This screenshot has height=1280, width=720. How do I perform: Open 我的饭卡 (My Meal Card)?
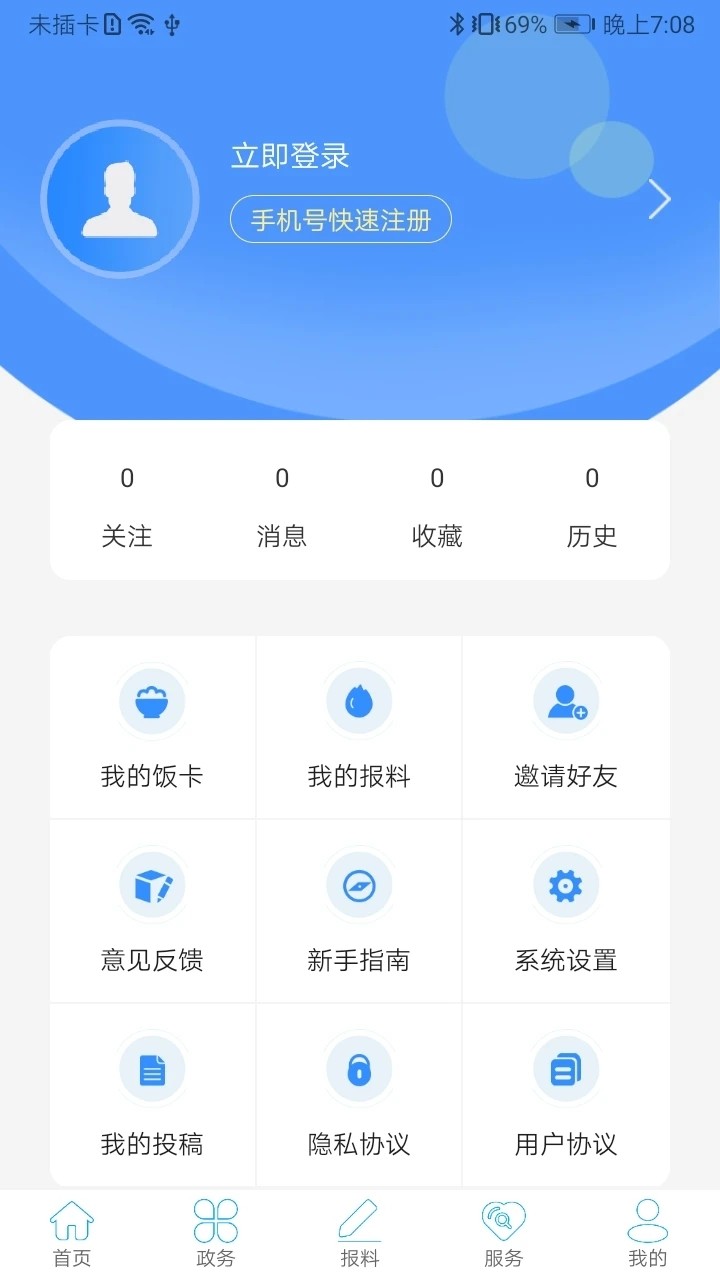click(x=152, y=727)
